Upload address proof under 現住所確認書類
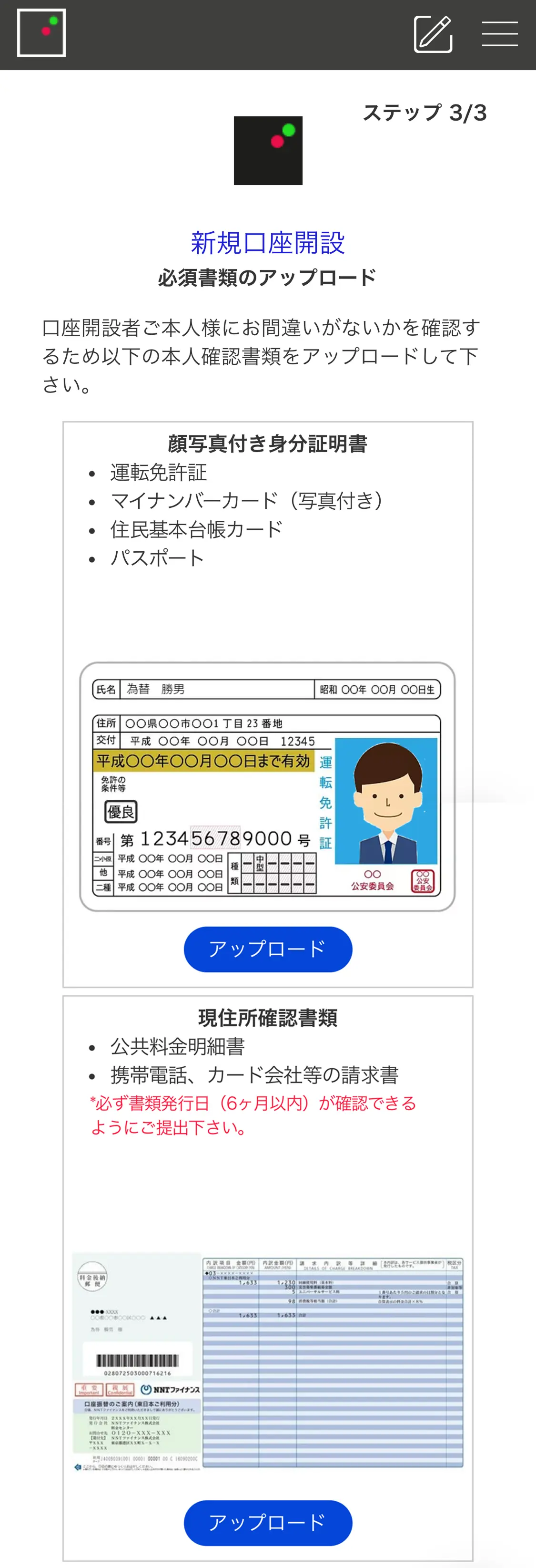The height and width of the screenshot is (1568, 536). click(x=268, y=1522)
